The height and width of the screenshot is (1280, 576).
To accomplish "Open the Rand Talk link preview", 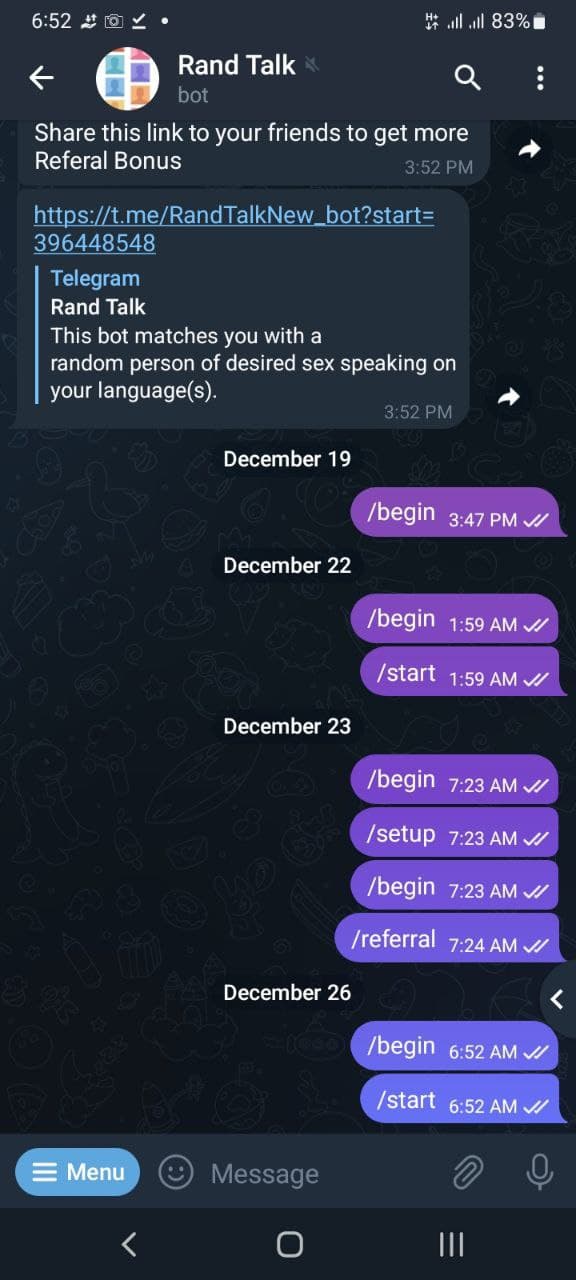I will [x=253, y=335].
